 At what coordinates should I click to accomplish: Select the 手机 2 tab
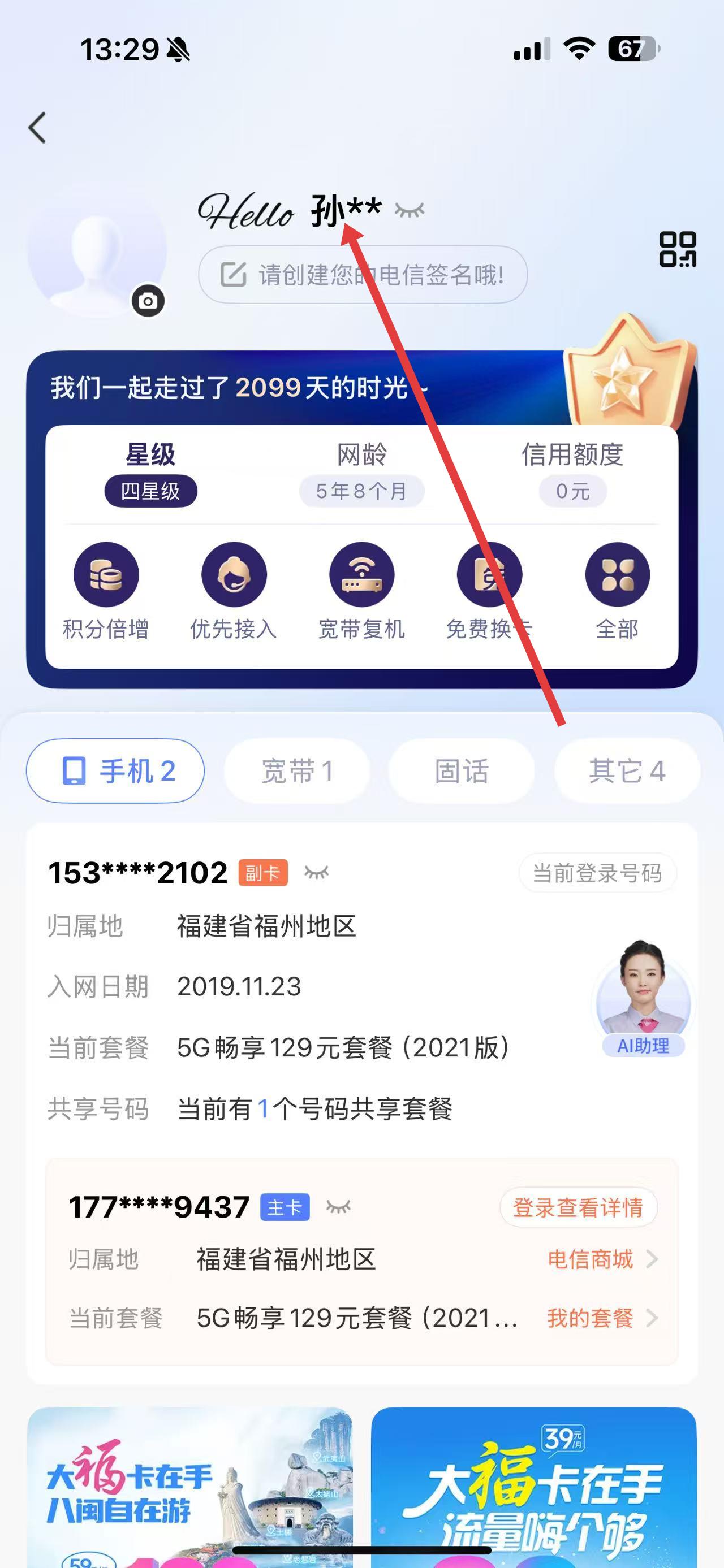[116, 771]
